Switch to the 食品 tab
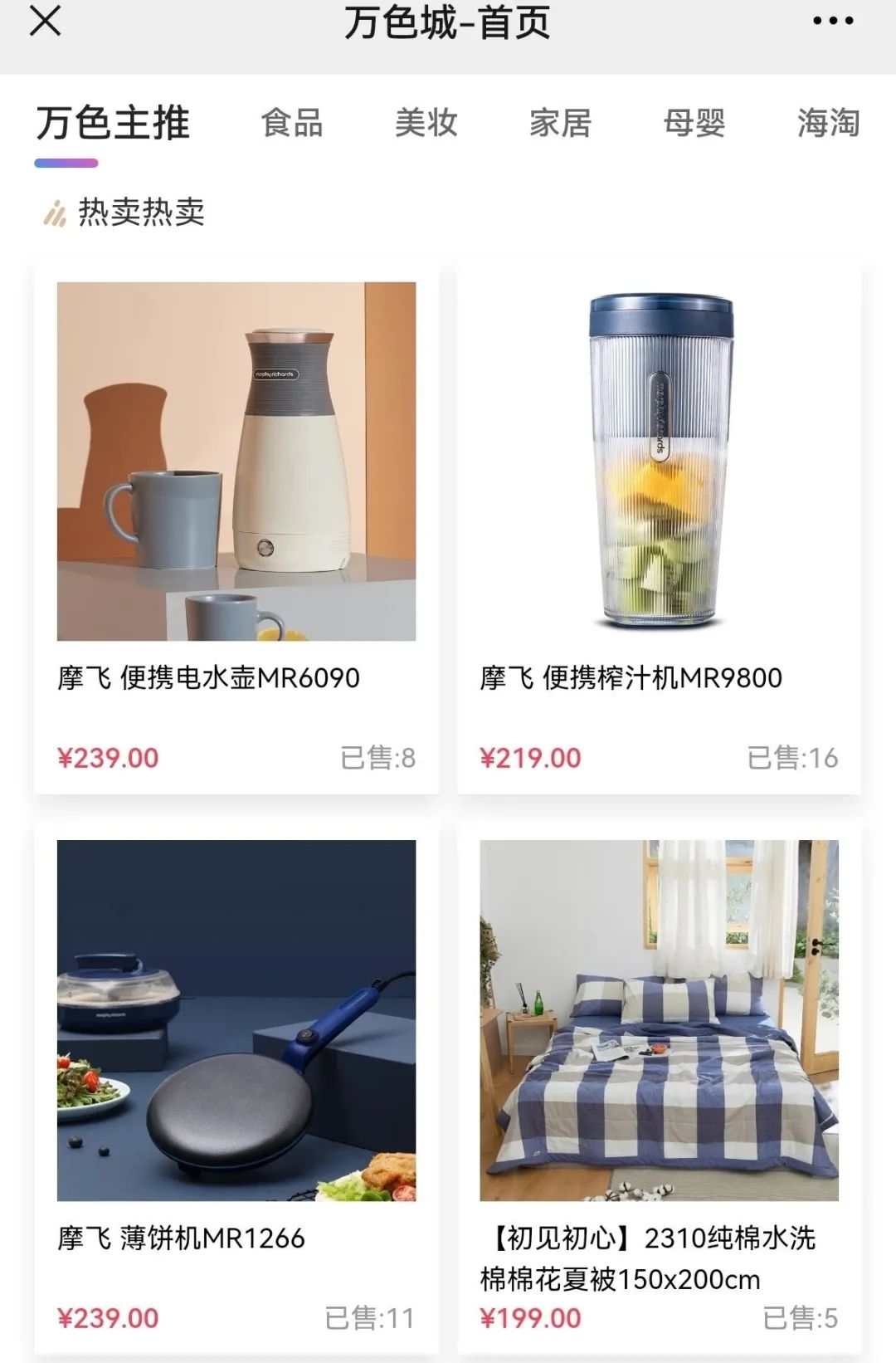 pos(292,124)
